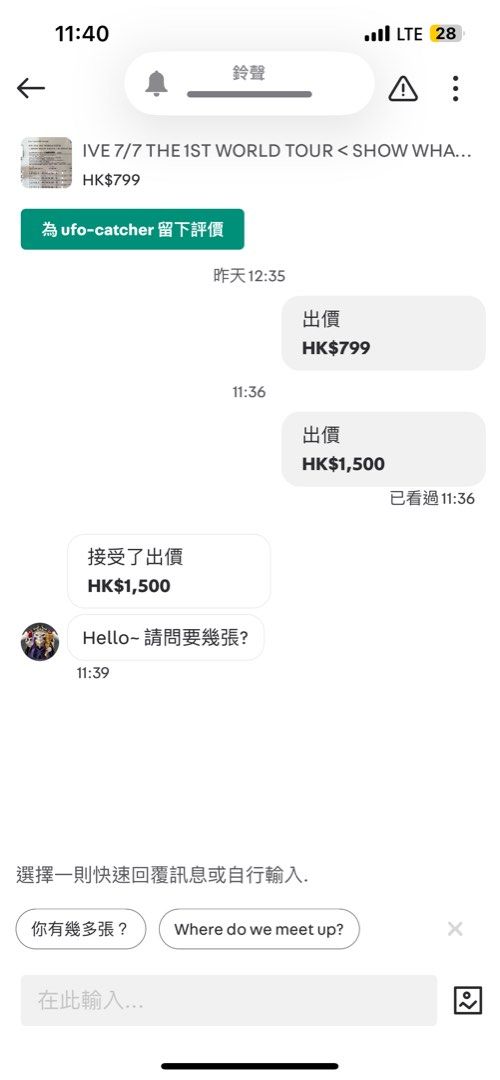Image resolution: width=500 pixels, height=1080 pixels.
Task: Open the three-dot overflow menu
Action: click(455, 88)
